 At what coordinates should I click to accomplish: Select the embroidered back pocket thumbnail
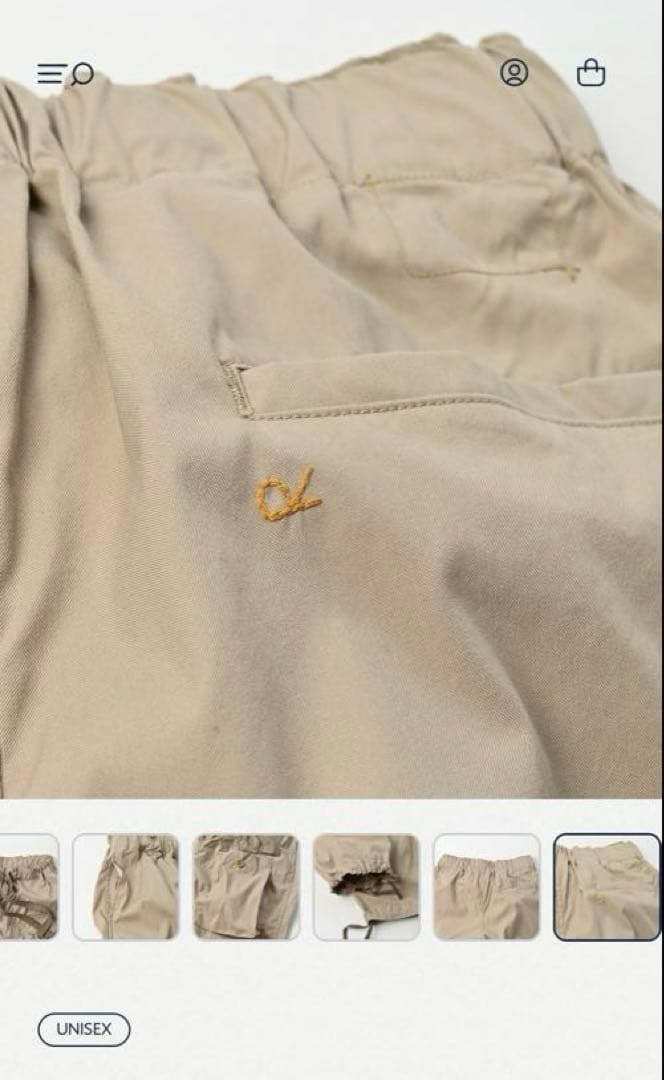click(606, 887)
